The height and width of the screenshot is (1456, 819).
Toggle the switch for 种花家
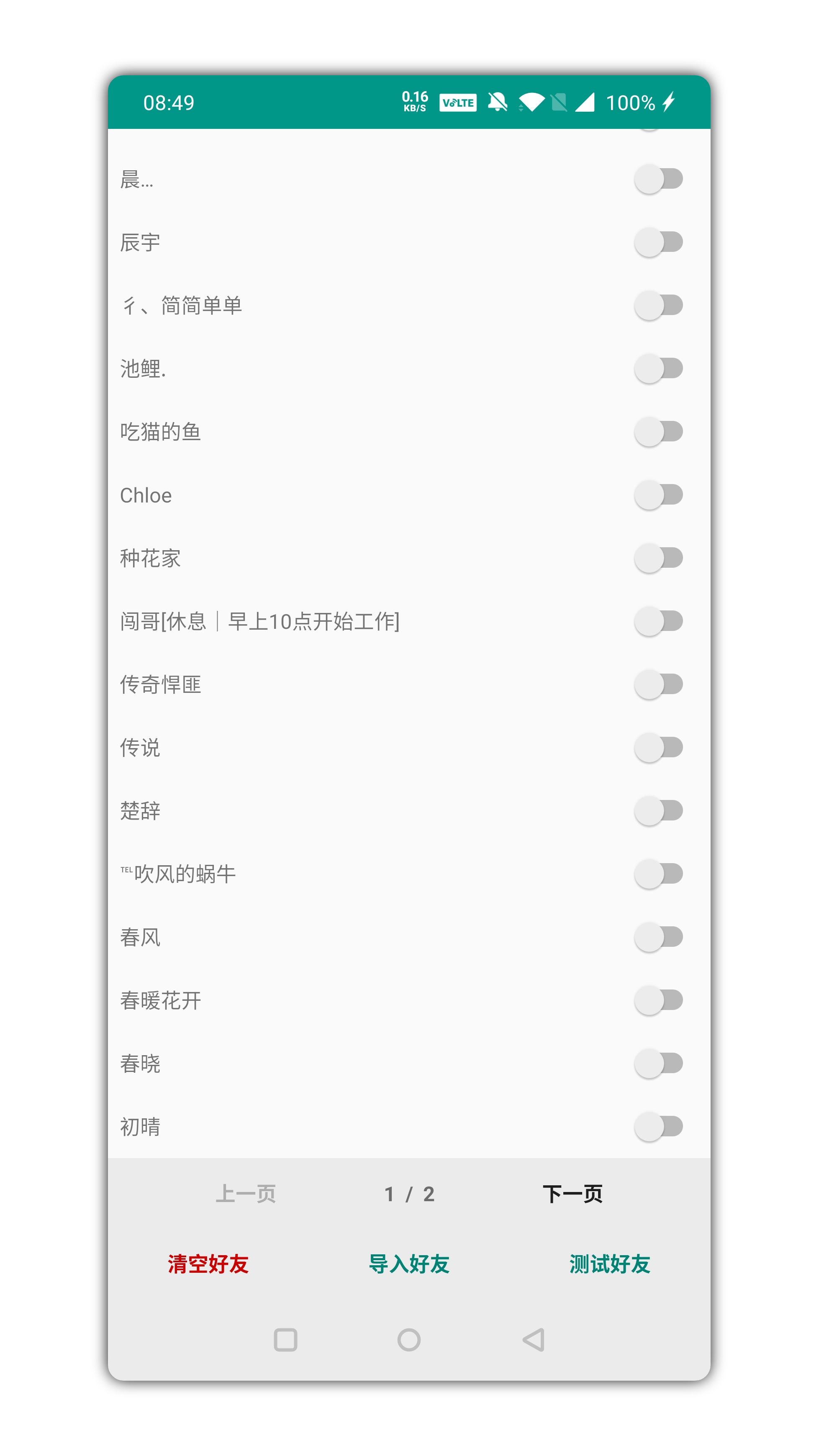658,559
